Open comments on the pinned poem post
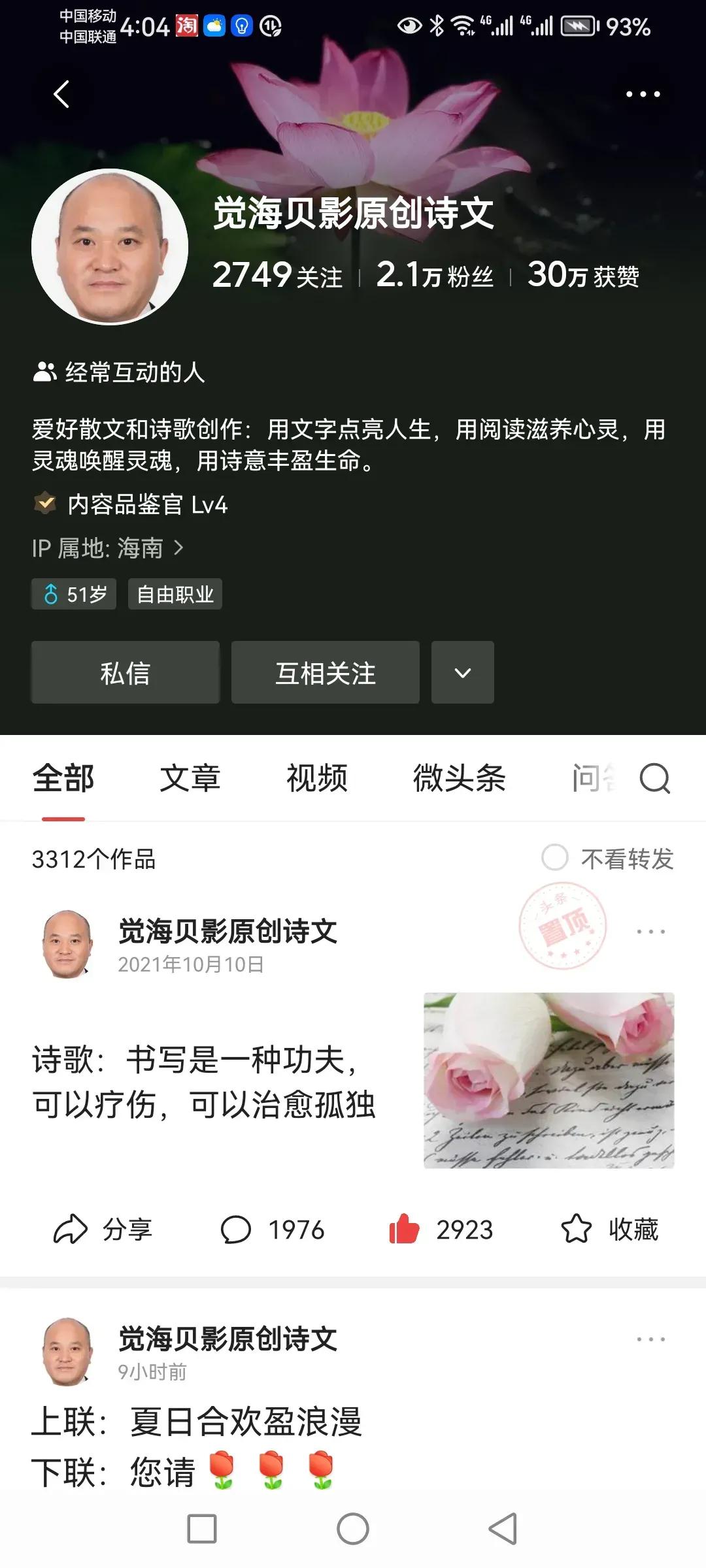 [275, 1229]
